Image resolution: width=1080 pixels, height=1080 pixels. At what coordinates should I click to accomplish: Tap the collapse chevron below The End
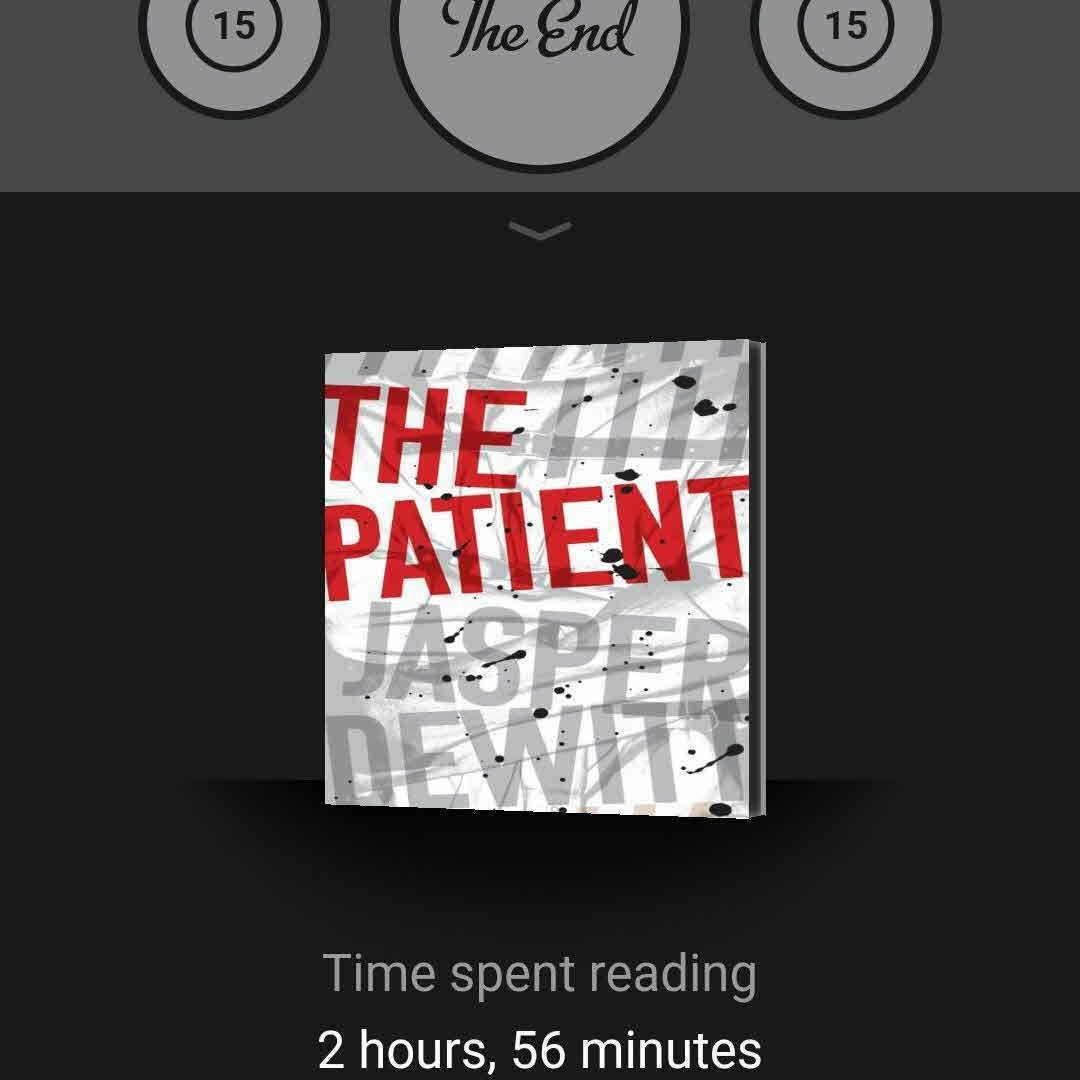(x=540, y=231)
